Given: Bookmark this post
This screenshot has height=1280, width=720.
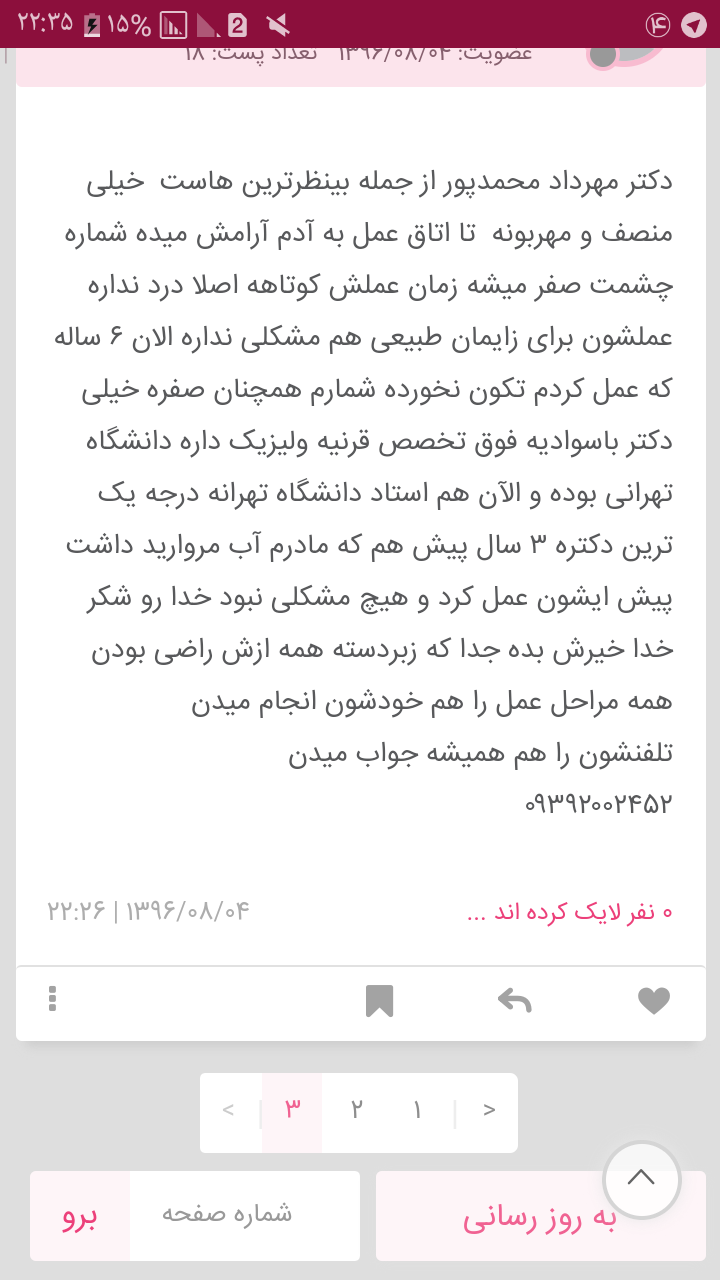Looking at the screenshot, I should click(x=380, y=1001).
